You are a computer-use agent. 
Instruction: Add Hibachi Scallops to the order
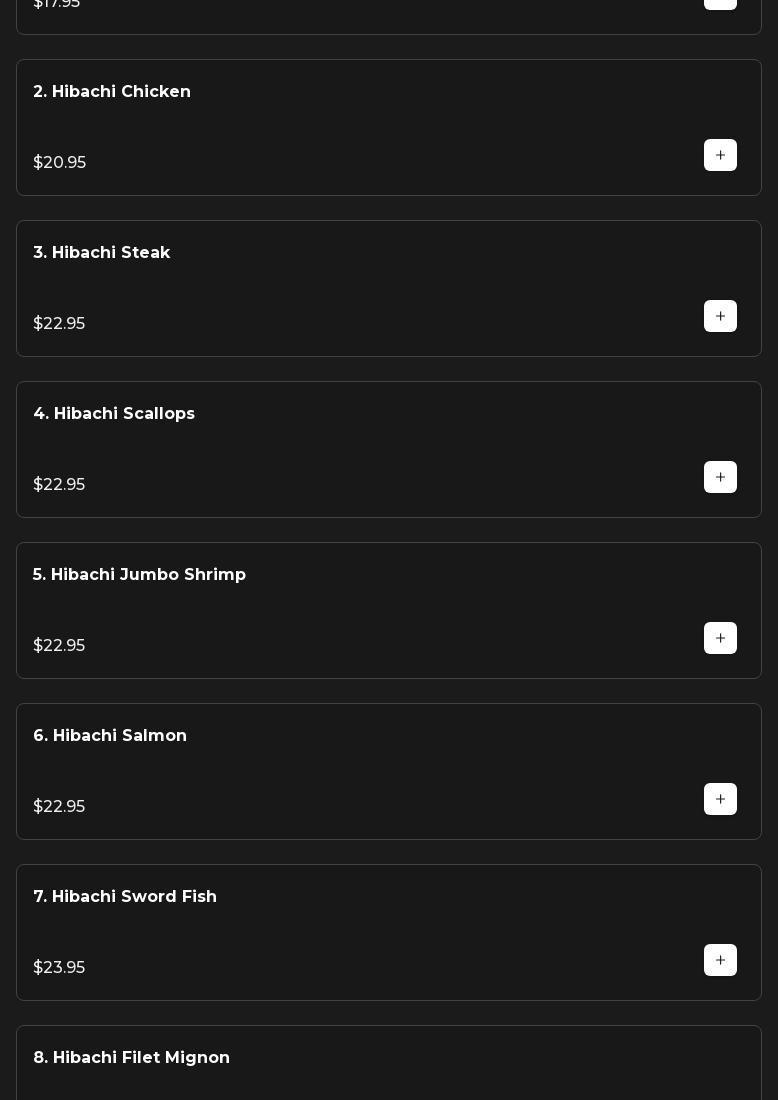720,477
